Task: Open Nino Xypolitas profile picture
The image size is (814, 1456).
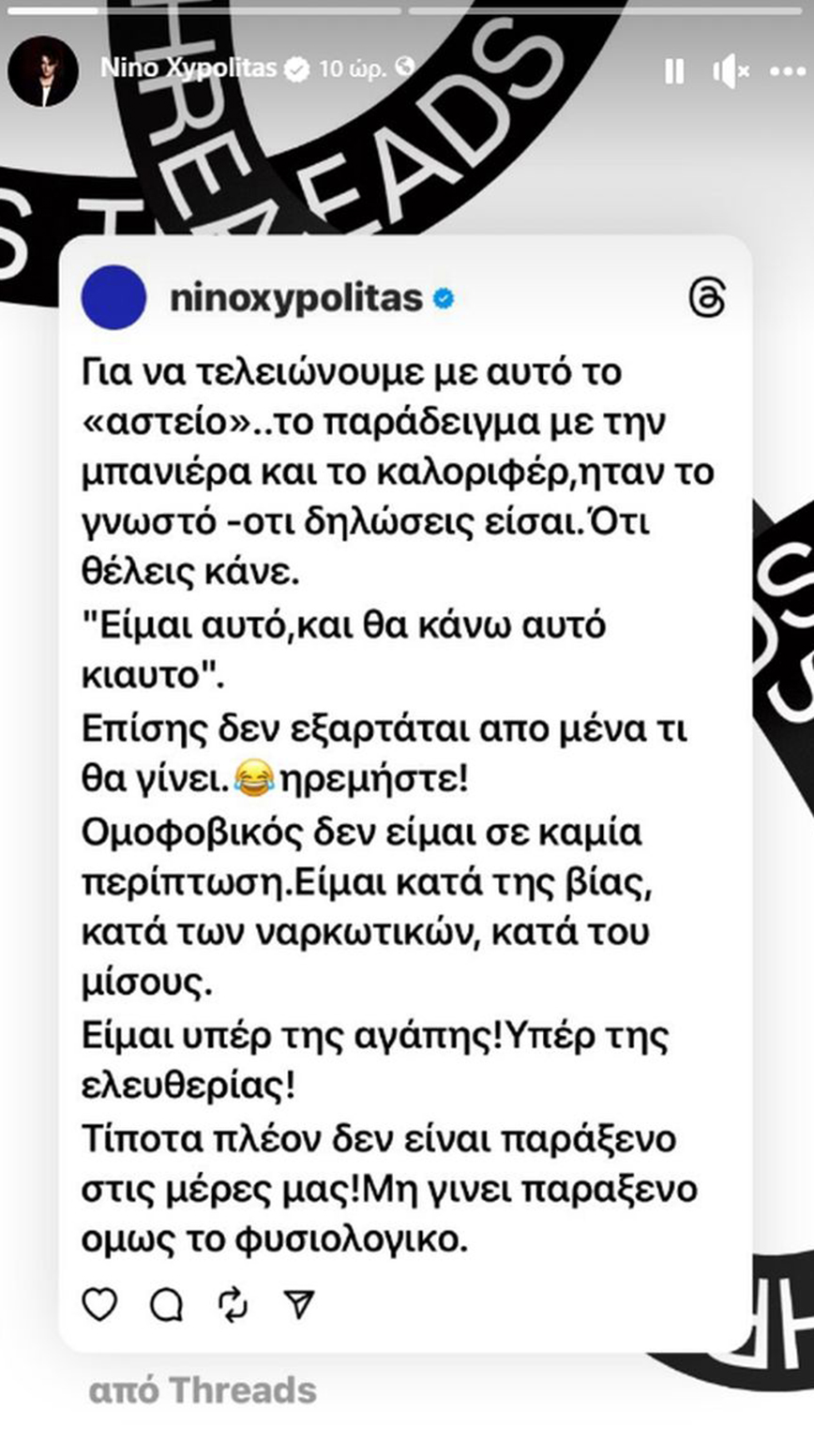Action: 43,71
